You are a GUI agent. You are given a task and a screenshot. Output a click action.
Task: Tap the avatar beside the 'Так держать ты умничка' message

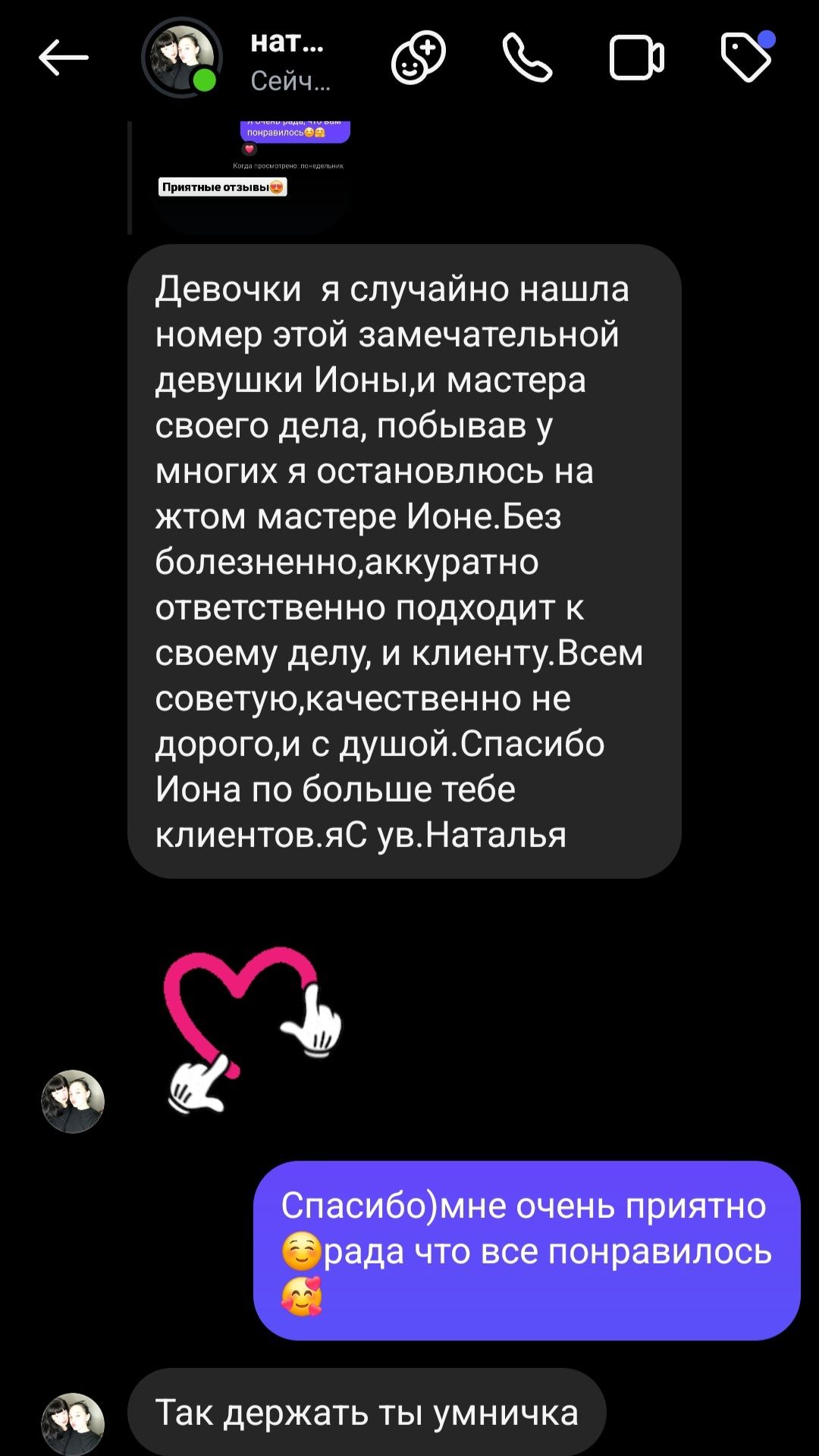click(72, 1424)
